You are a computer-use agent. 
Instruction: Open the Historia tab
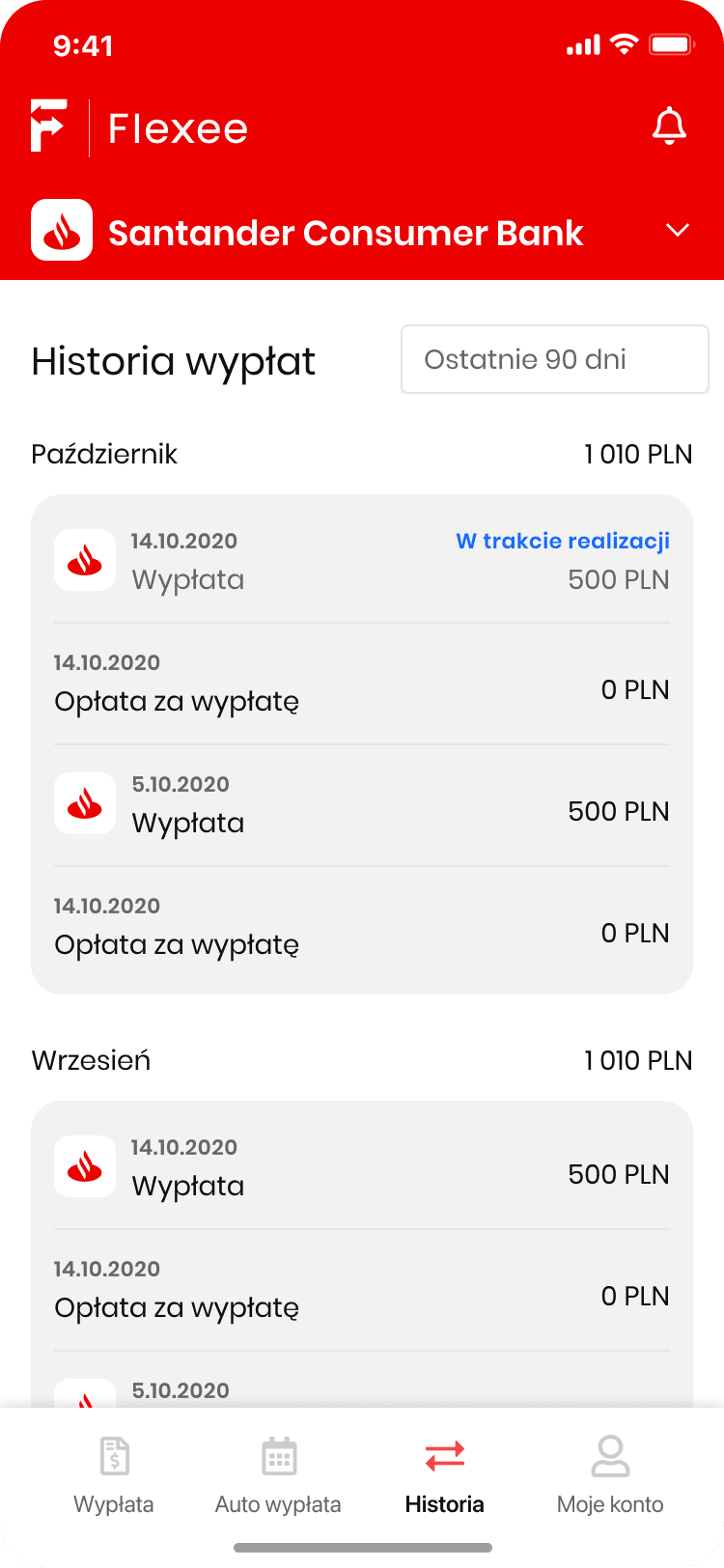click(445, 1474)
